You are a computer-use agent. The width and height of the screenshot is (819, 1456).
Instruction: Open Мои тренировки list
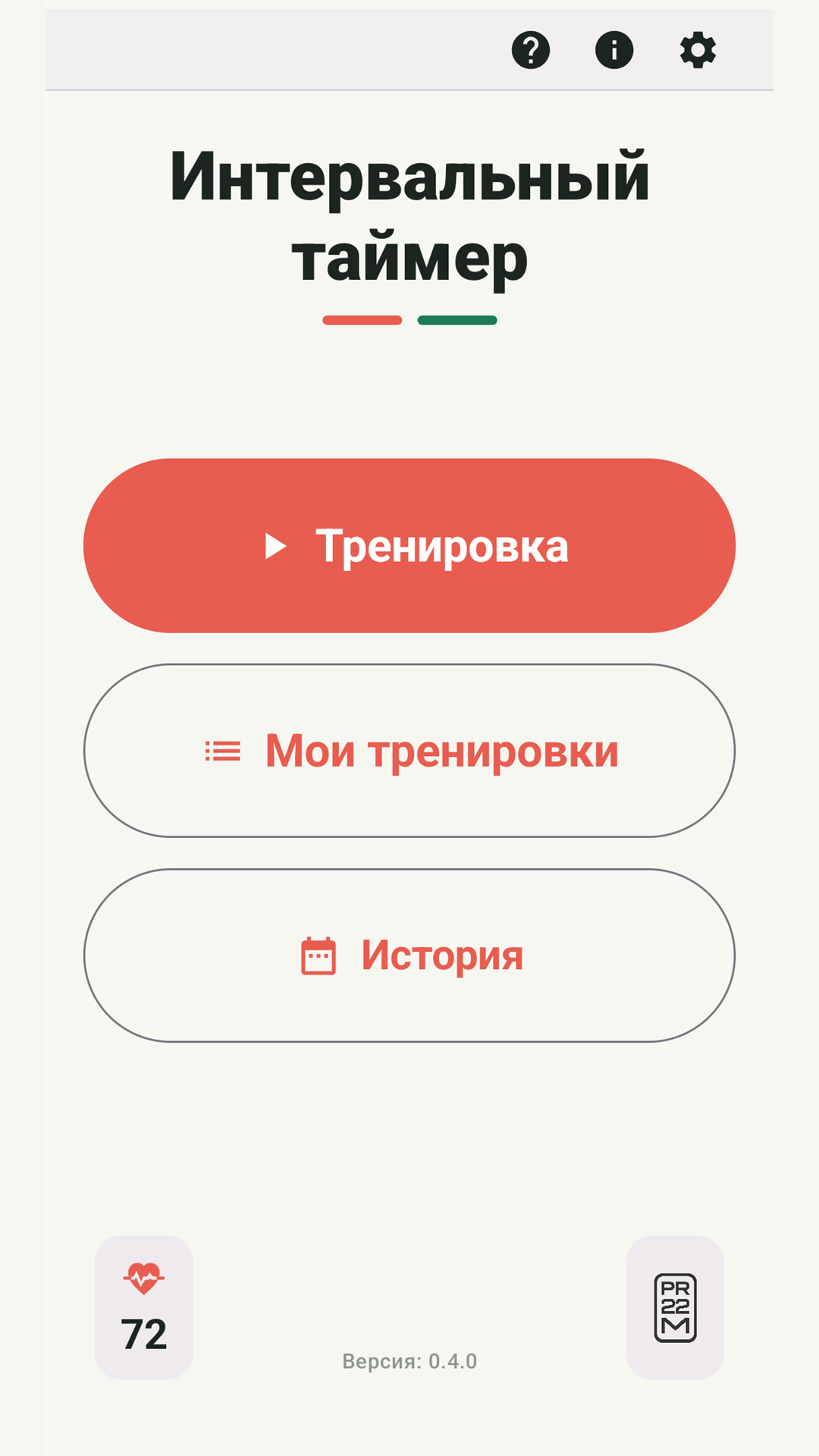click(x=409, y=751)
